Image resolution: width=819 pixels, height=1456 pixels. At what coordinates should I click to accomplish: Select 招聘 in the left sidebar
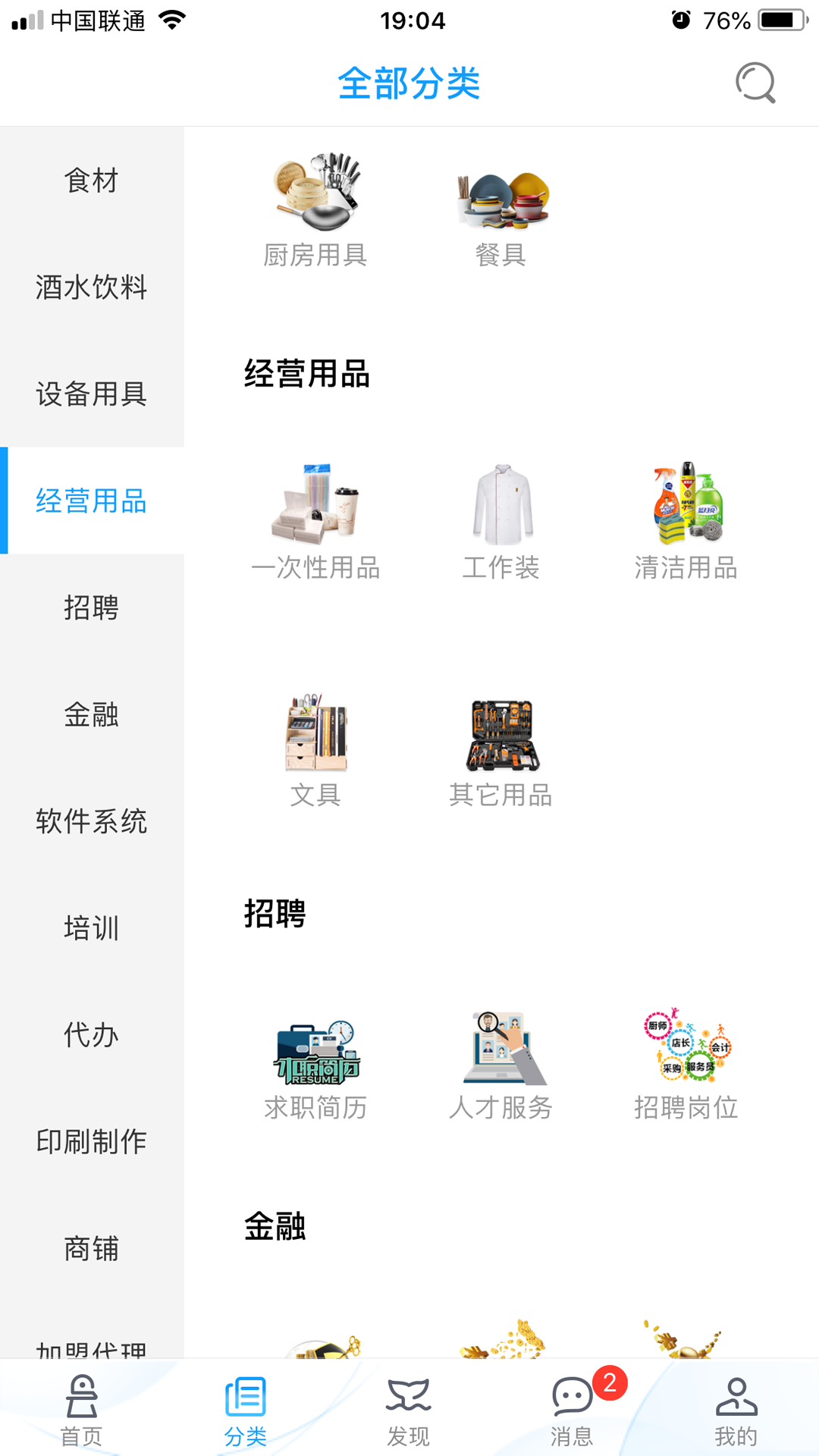[92, 608]
